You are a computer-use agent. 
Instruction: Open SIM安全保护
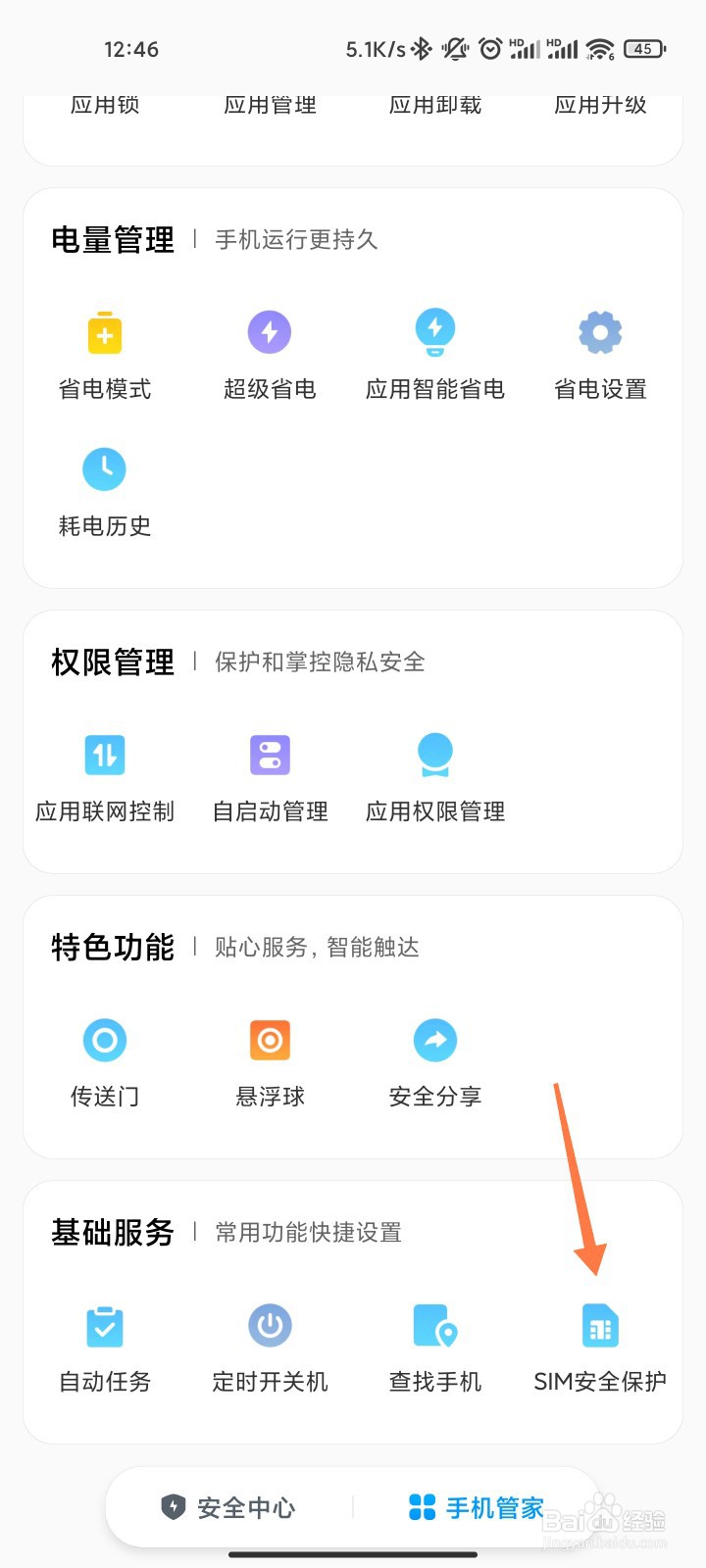(x=600, y=1349)
